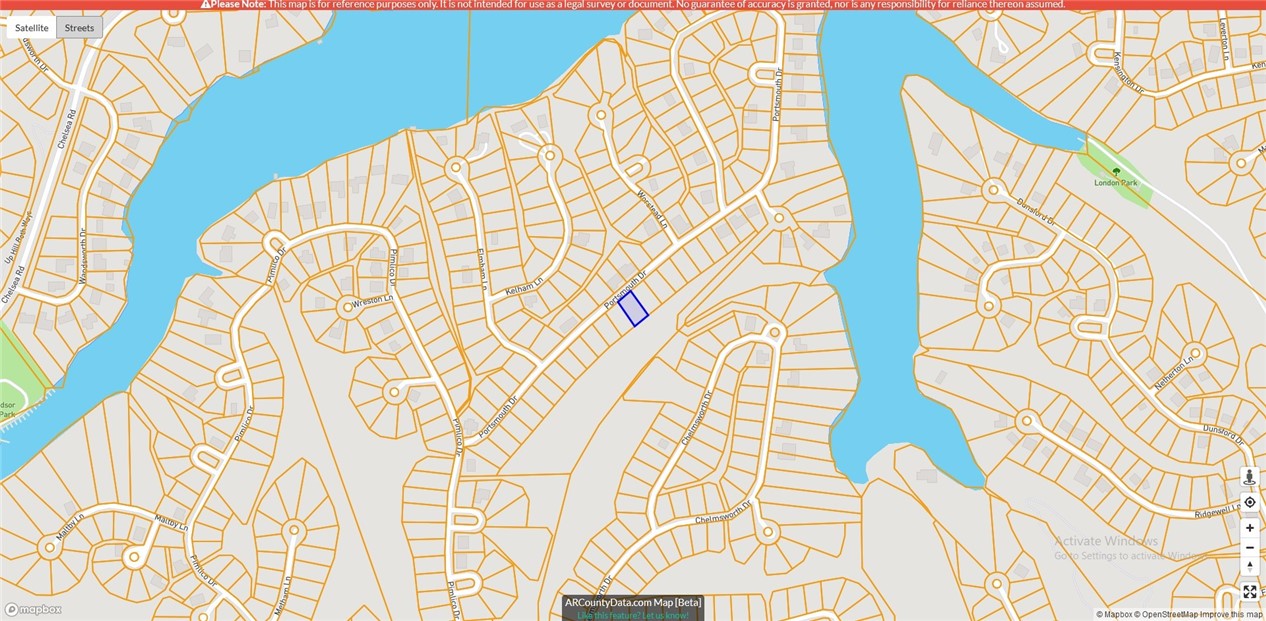Switch to Streets map view
Viewport: 1266px width, 621px height.
pos(79,28)
